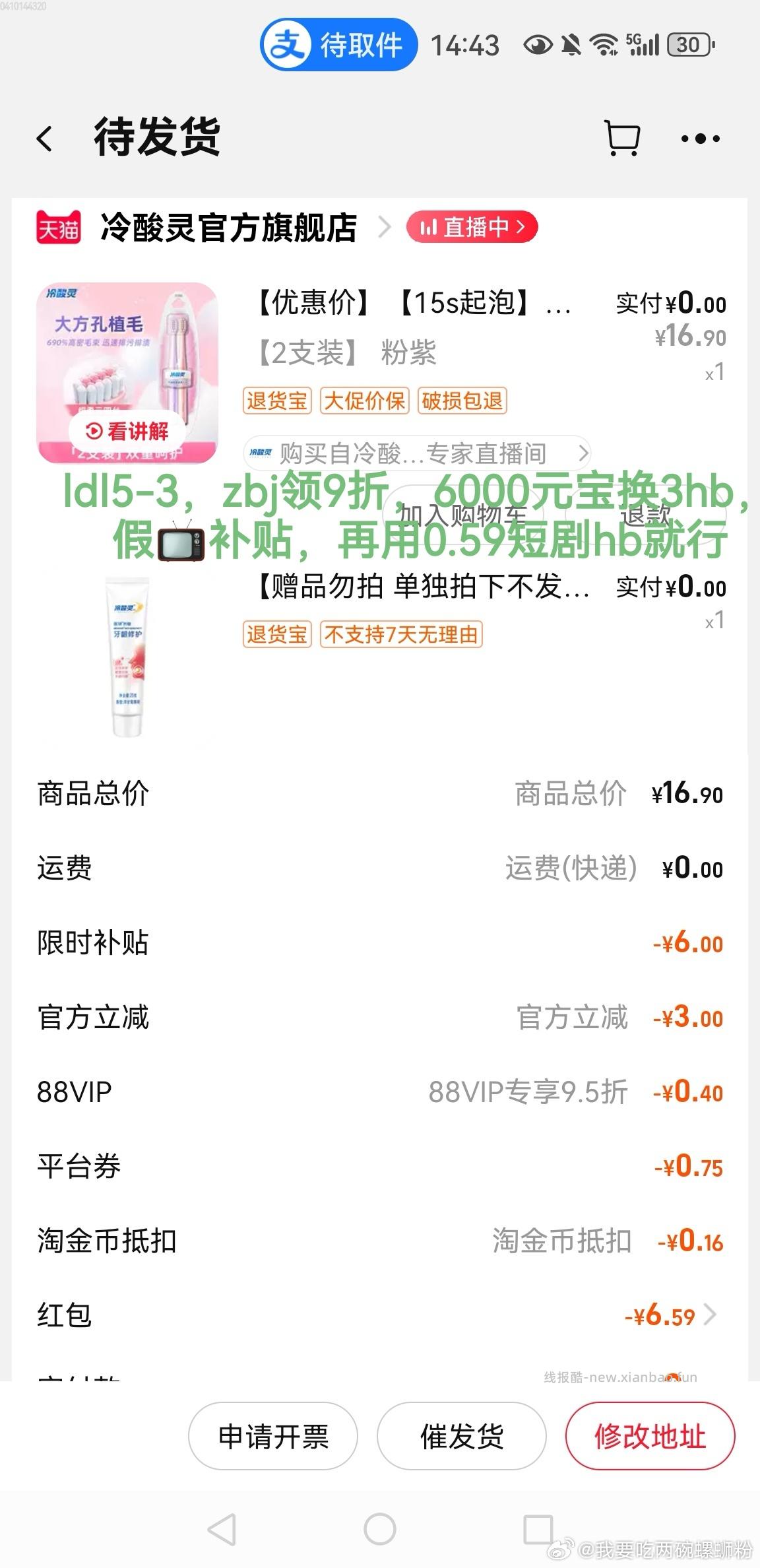
Task: Click the 催发货 button
Action: [x=462, y=1436]
